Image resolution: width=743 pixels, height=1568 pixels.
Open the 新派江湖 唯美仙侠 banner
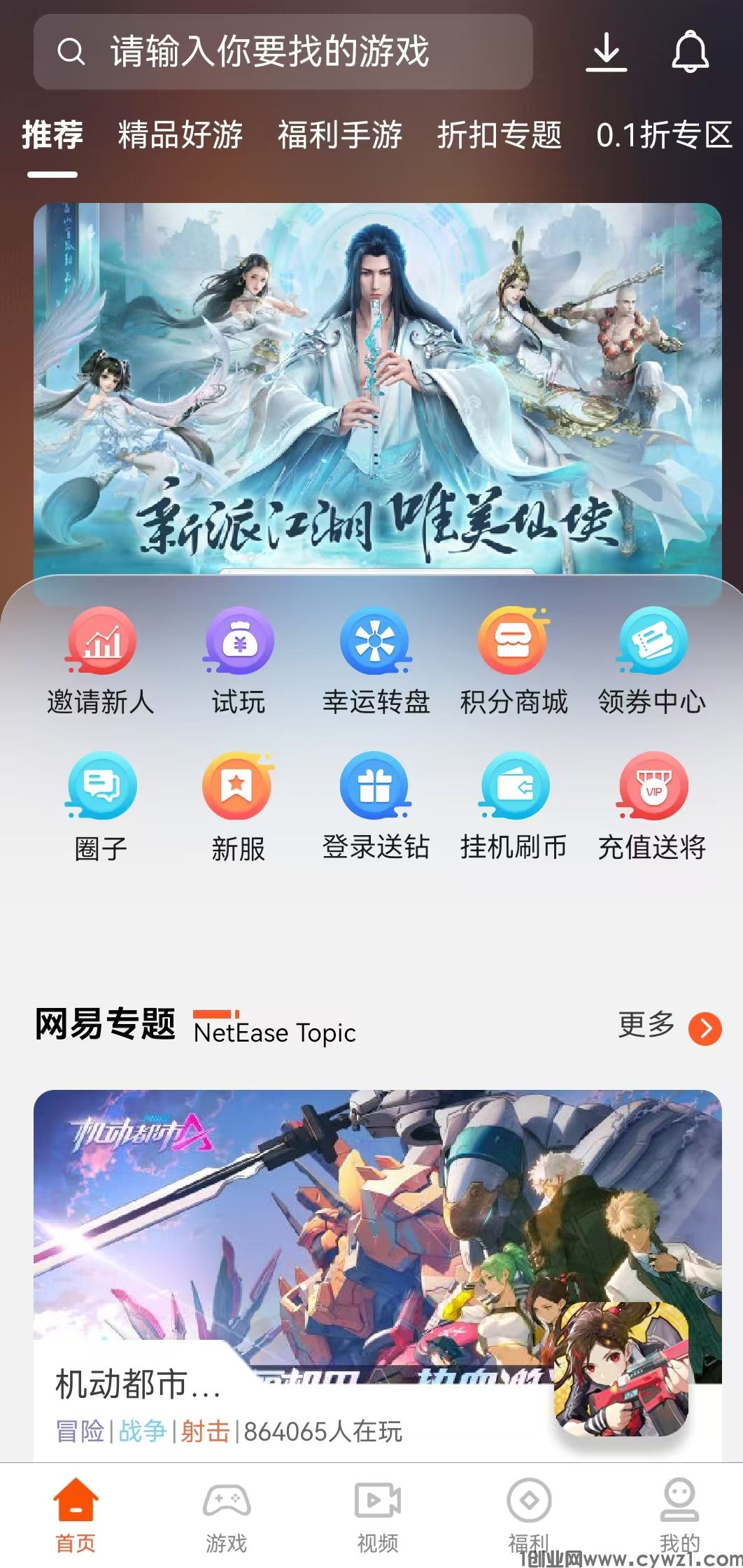[x=377, y=392]
